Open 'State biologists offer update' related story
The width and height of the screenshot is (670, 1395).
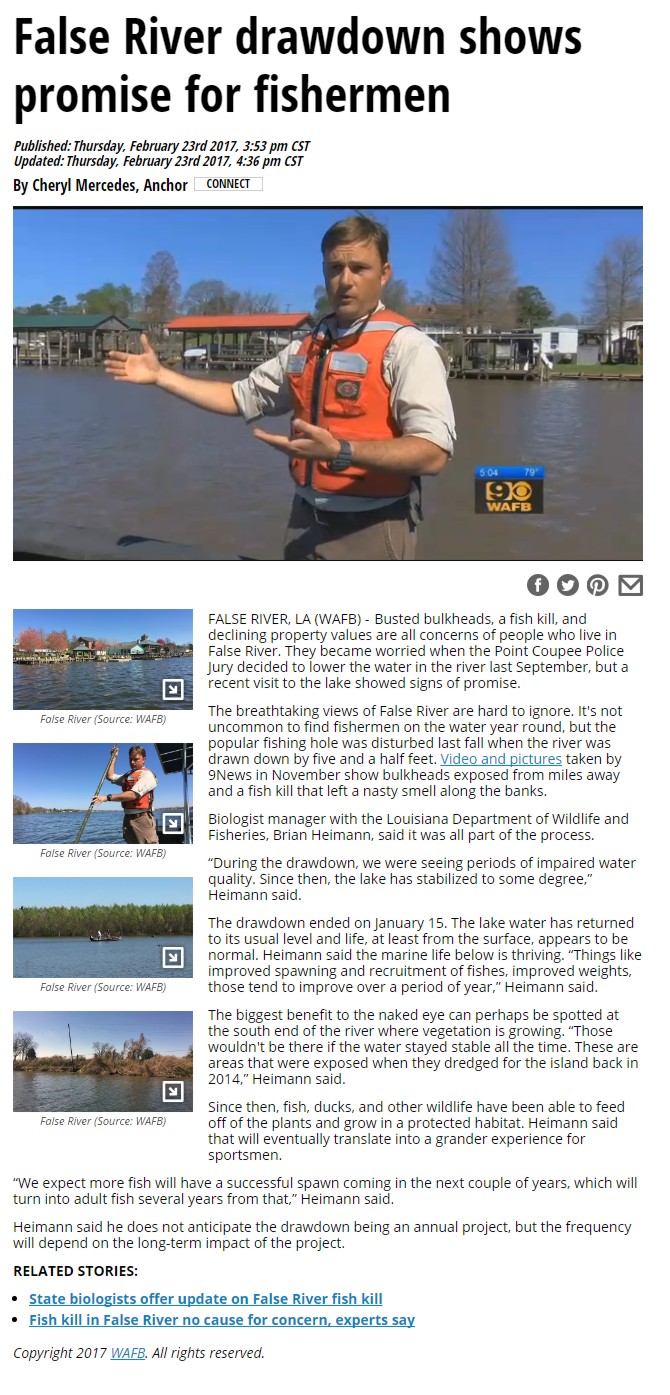206,1299
